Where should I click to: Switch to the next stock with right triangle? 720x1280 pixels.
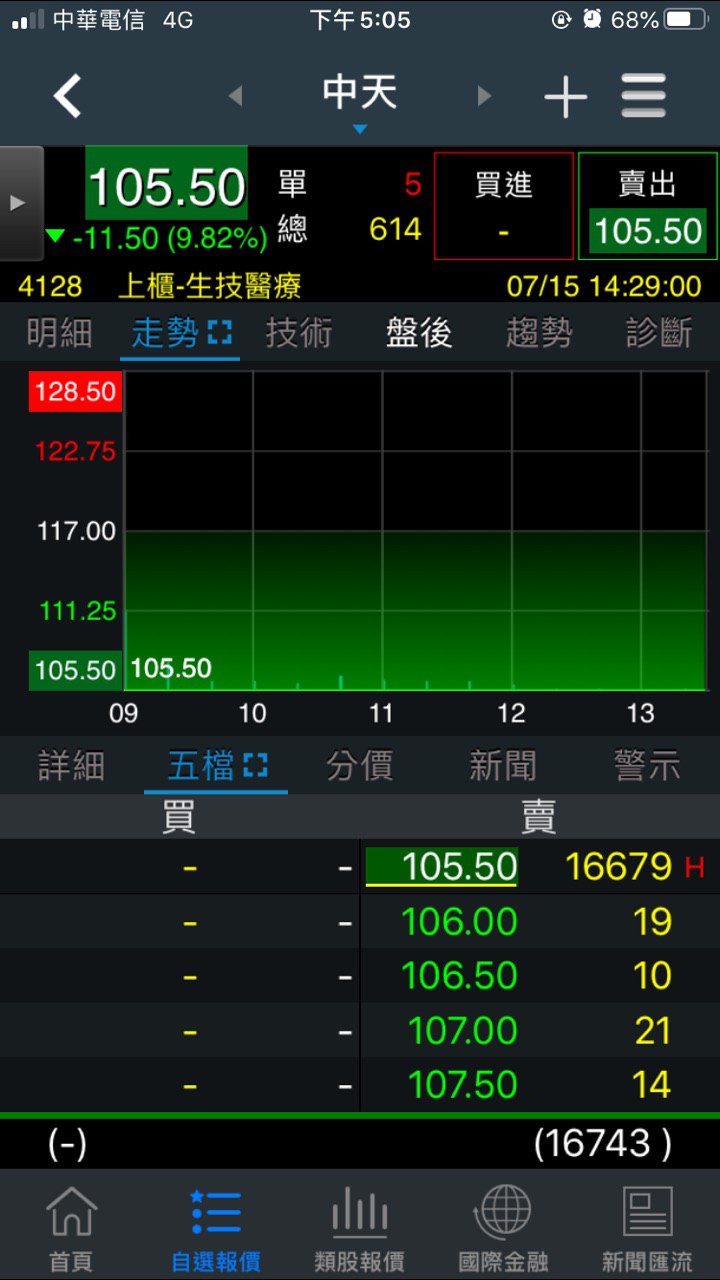[485, 96]
